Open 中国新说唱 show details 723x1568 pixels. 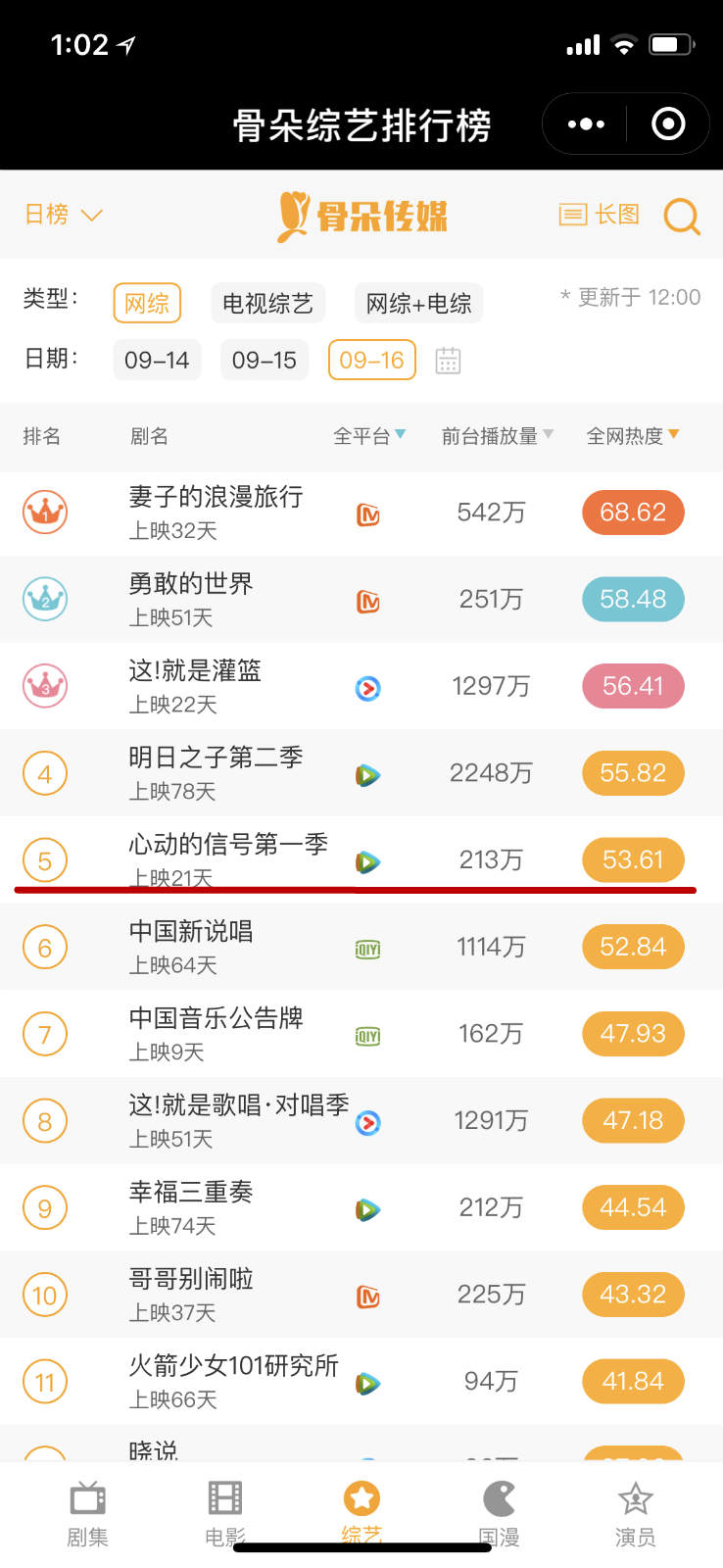[x=191, y=932]
